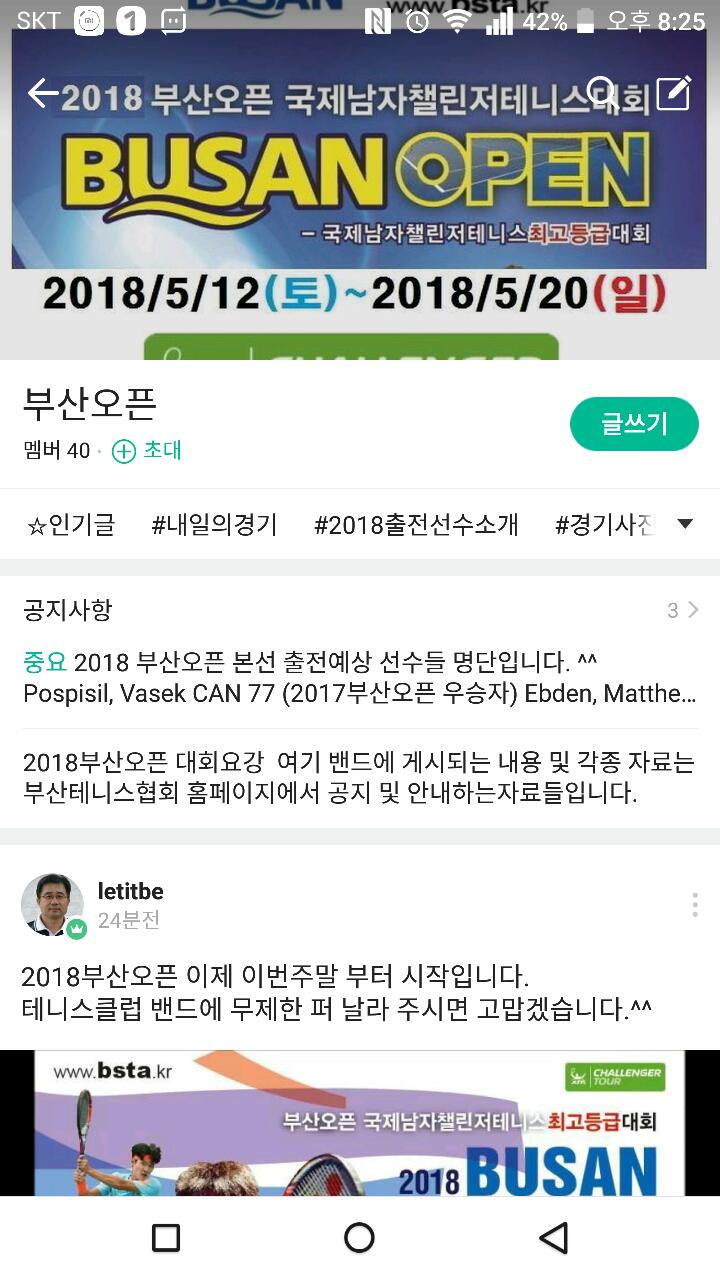Expand the hashtag list dropdown arrow
This screenshot has height=1280, width=720.
point(685,524)
